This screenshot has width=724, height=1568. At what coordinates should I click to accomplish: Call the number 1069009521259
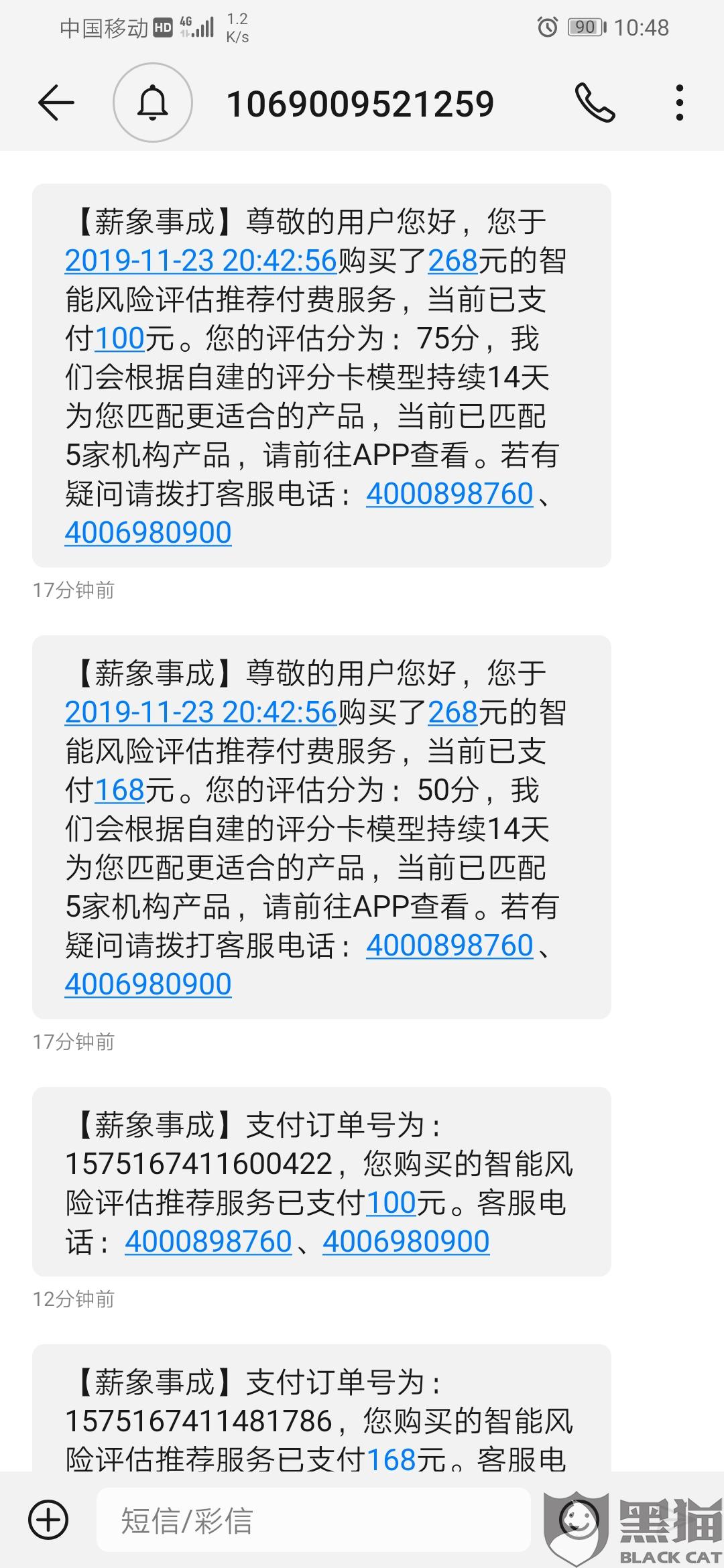(x=595, y=103)
